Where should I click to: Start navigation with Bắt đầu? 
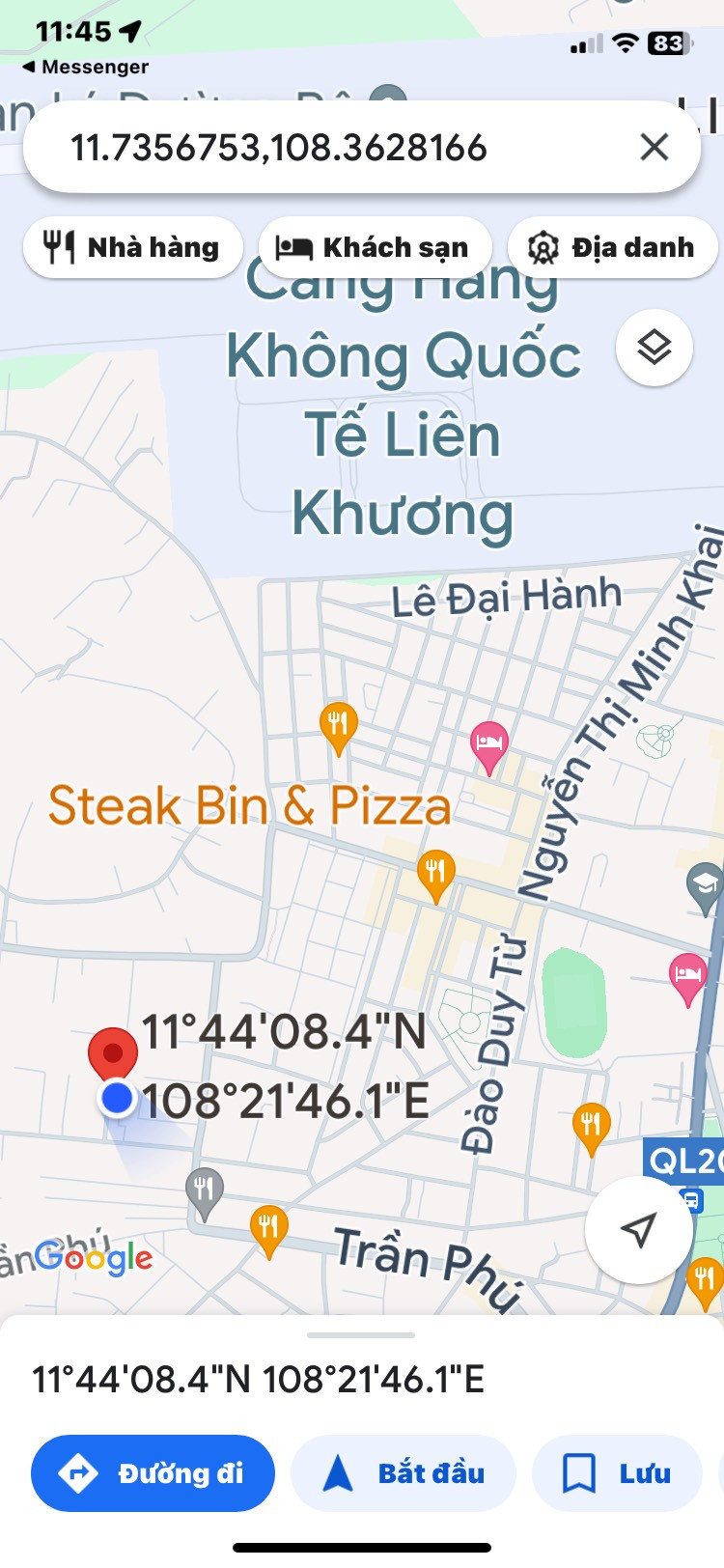[x=404, y=1473]
